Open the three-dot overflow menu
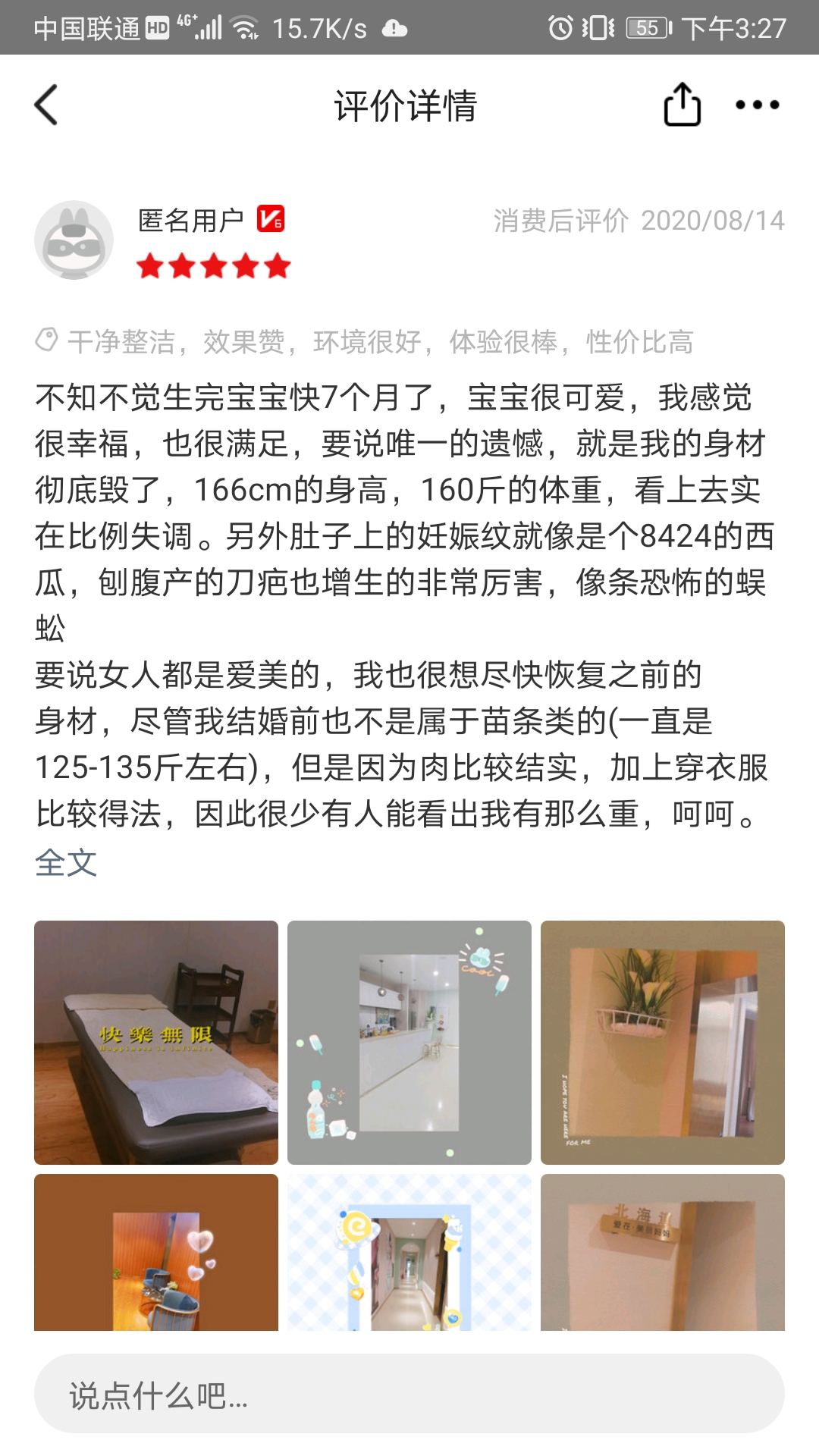The image size is (819, 1456). tap(757, 105)
